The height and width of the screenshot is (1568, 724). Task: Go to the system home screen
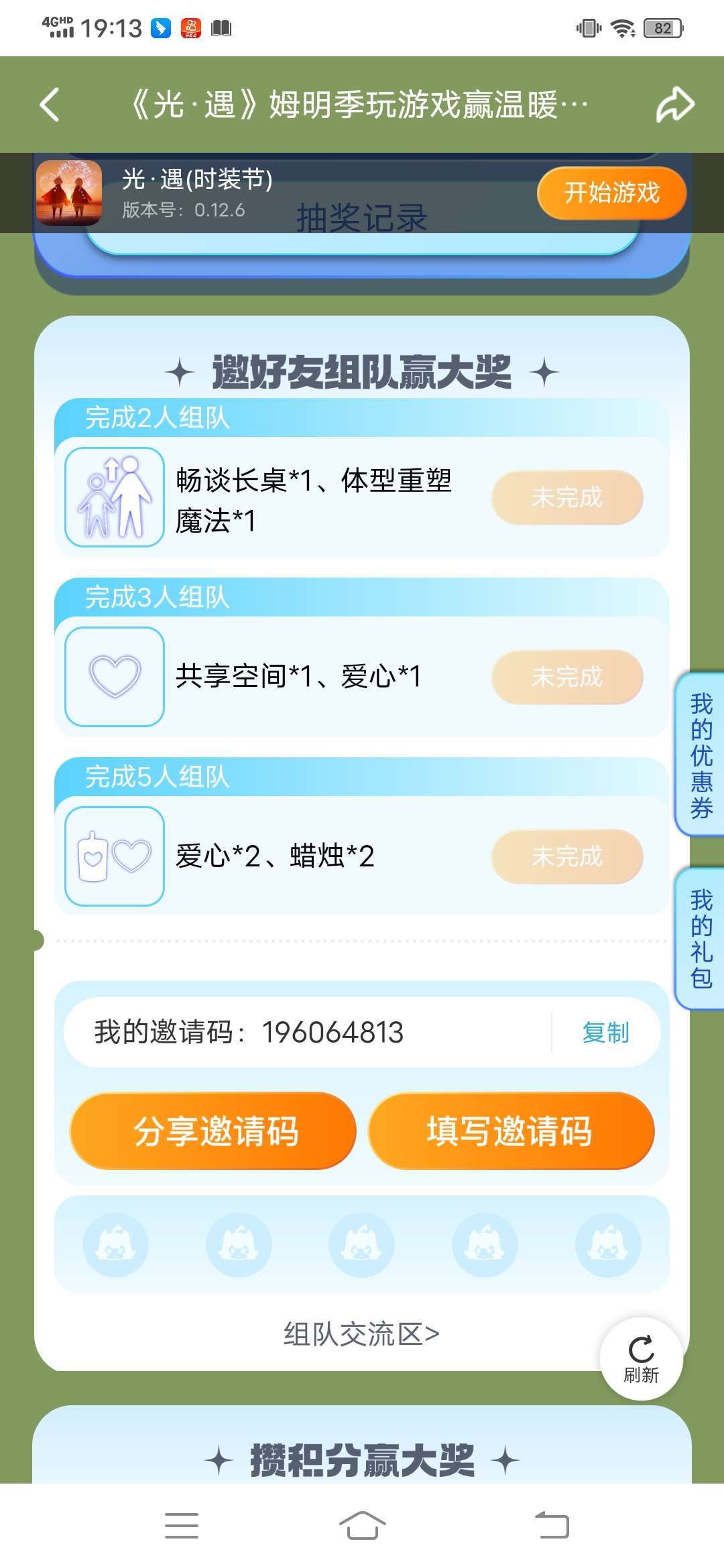click(x=362, y=1526)
